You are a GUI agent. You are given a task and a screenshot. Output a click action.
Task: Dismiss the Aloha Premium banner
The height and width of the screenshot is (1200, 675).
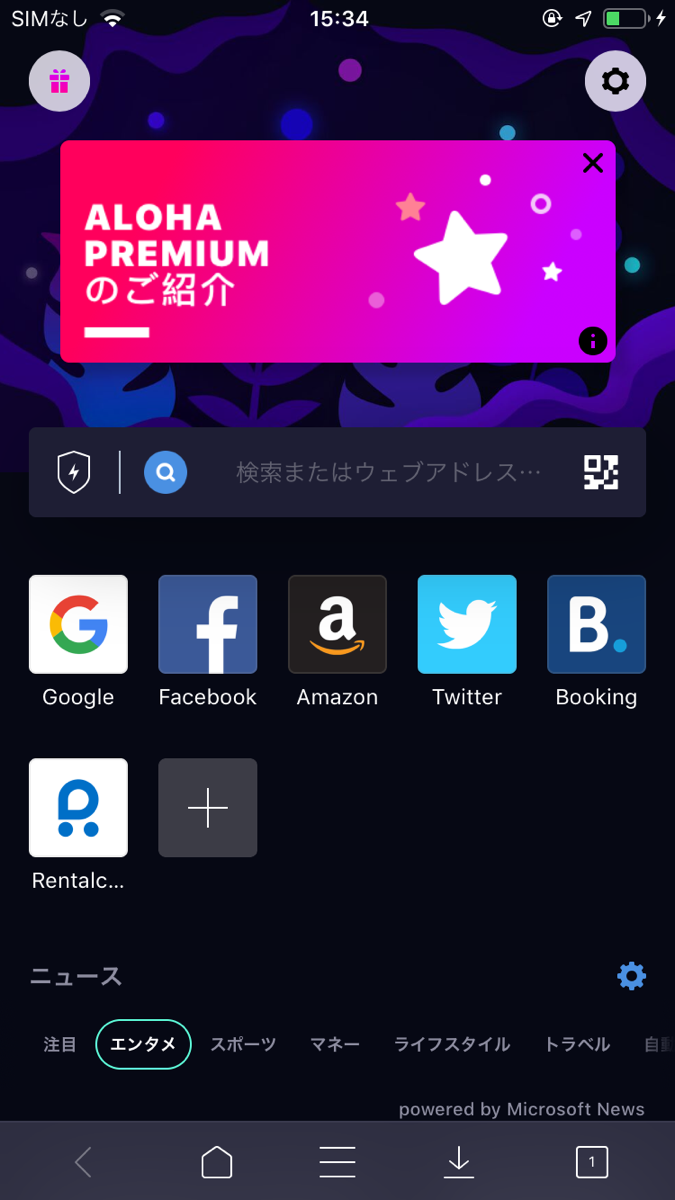click(593, 163)
